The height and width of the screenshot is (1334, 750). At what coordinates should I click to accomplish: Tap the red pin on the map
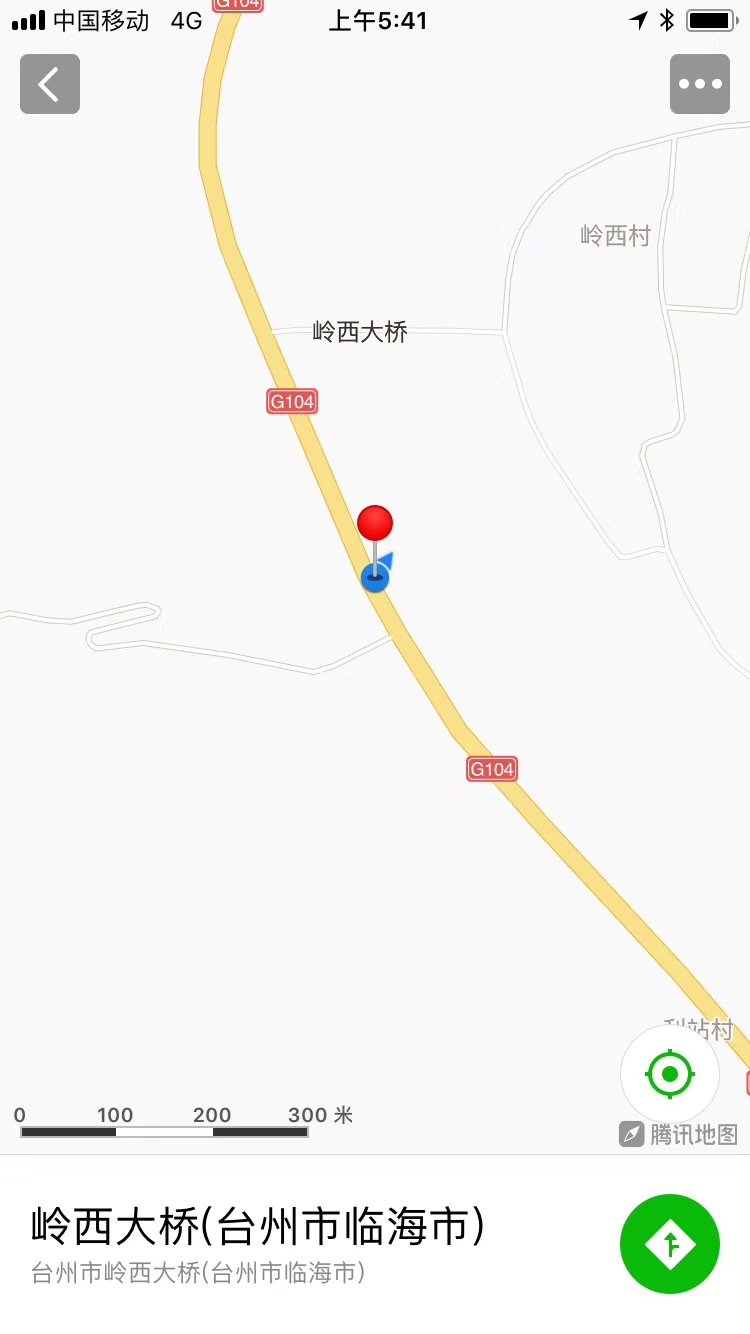(375, 524)
